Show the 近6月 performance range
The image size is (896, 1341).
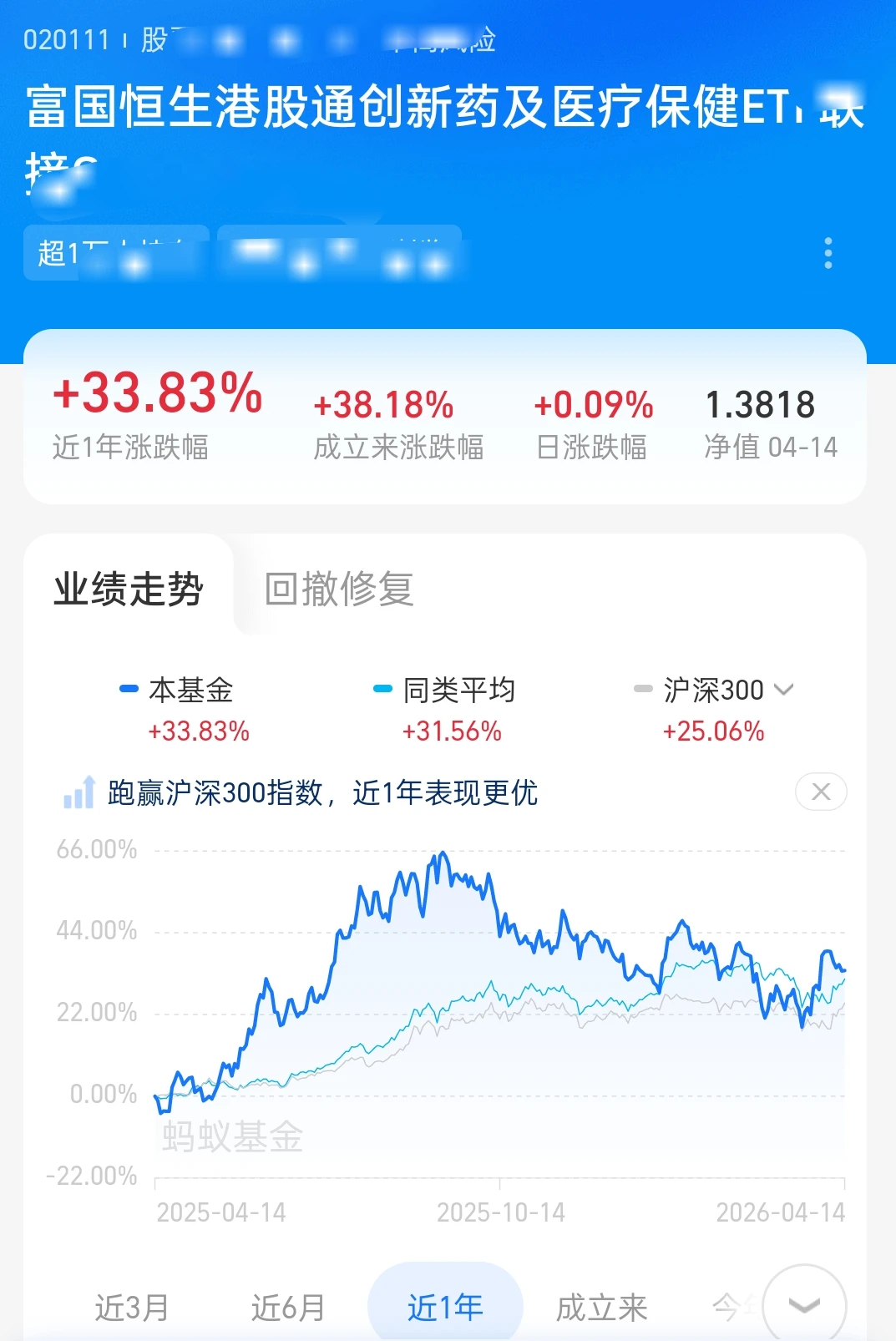(x=288, y=1307)
